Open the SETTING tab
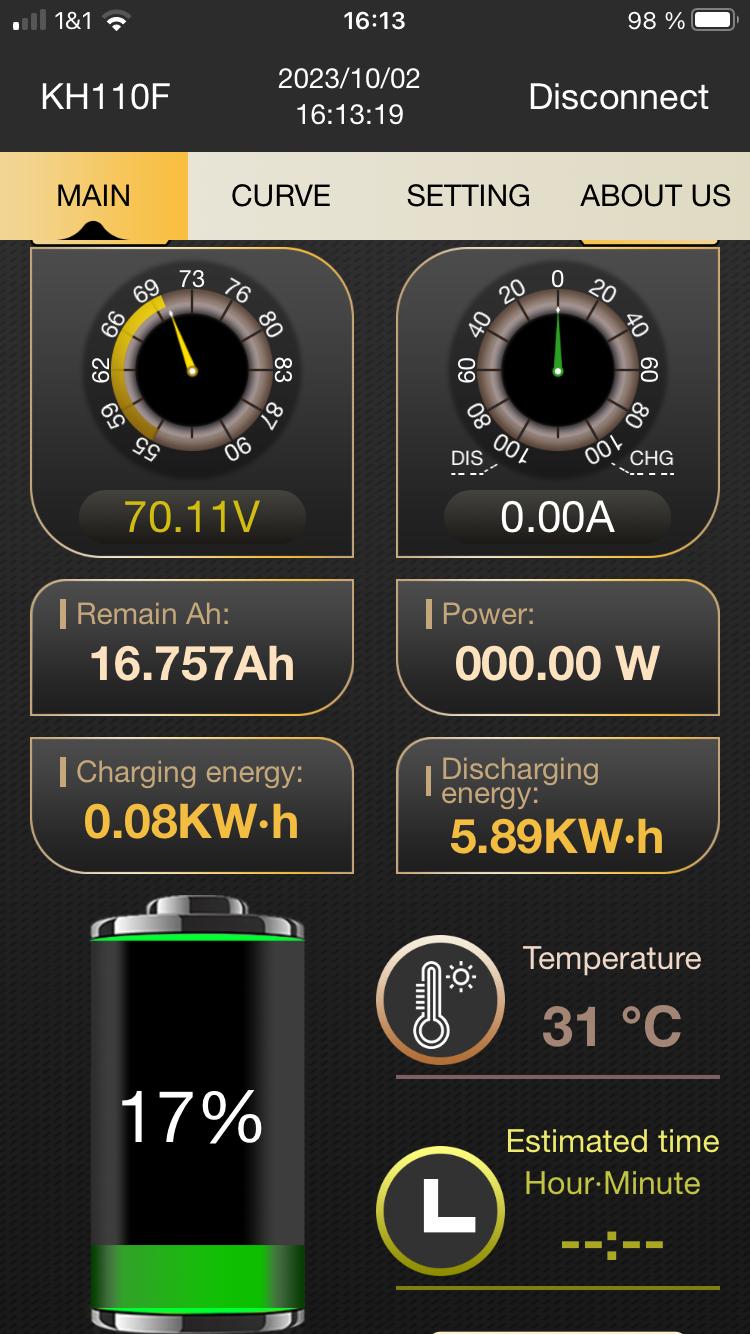This screenshot has width=750, height=1334. point(468,195)
